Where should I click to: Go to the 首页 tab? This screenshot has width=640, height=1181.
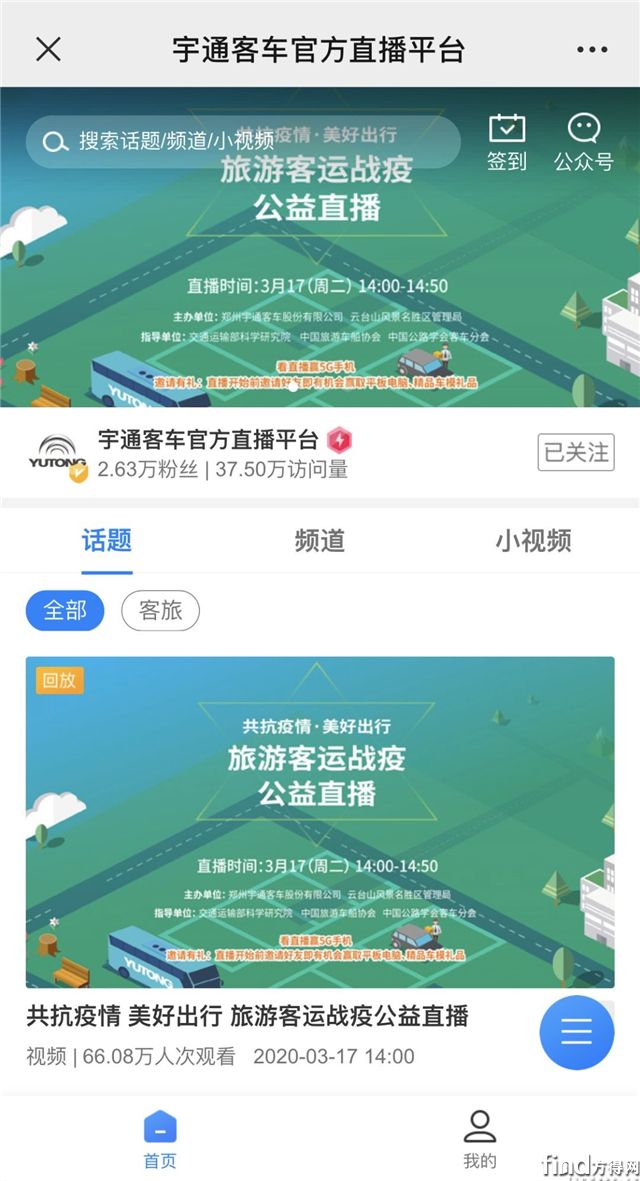pos(160,1140)
